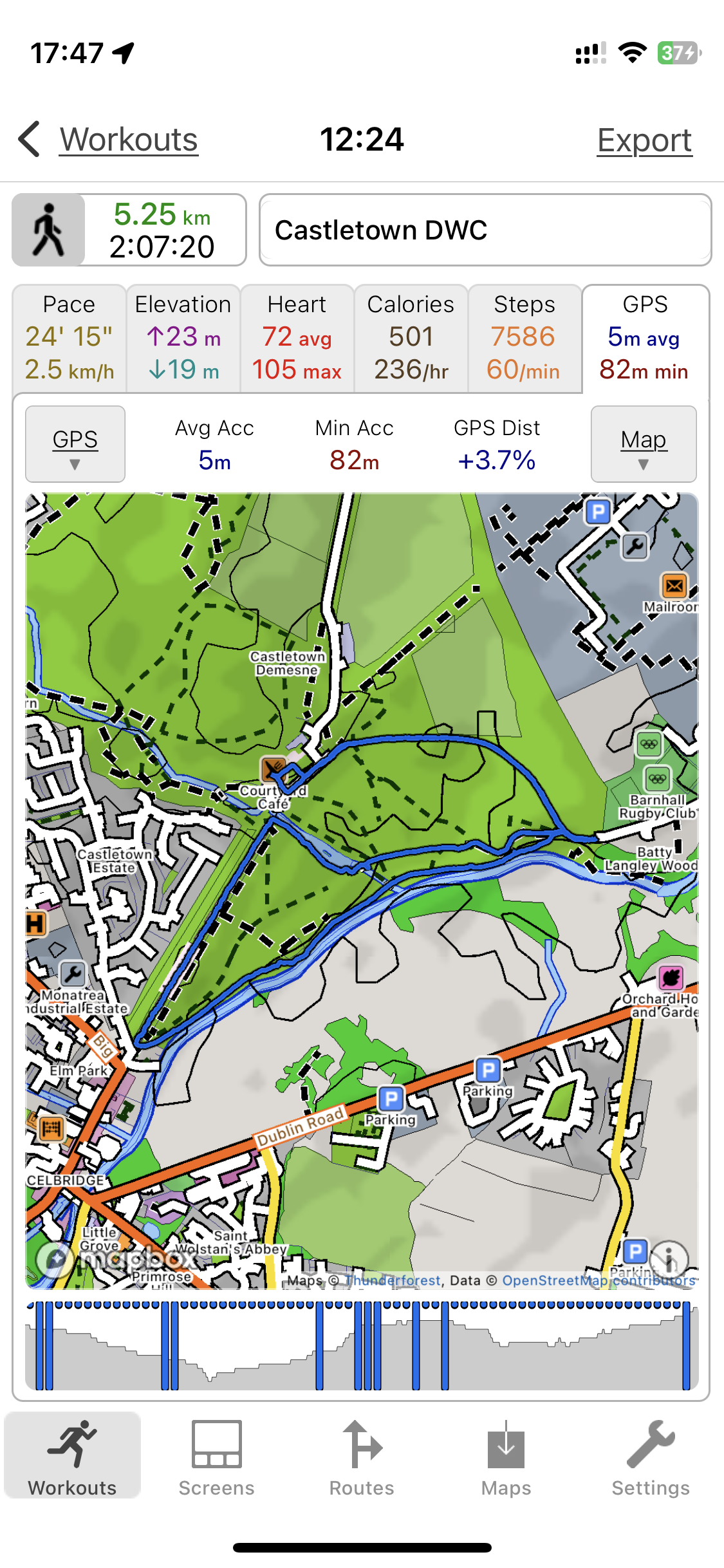Open the Thunderforest attribution link

tap(393, 1280)
